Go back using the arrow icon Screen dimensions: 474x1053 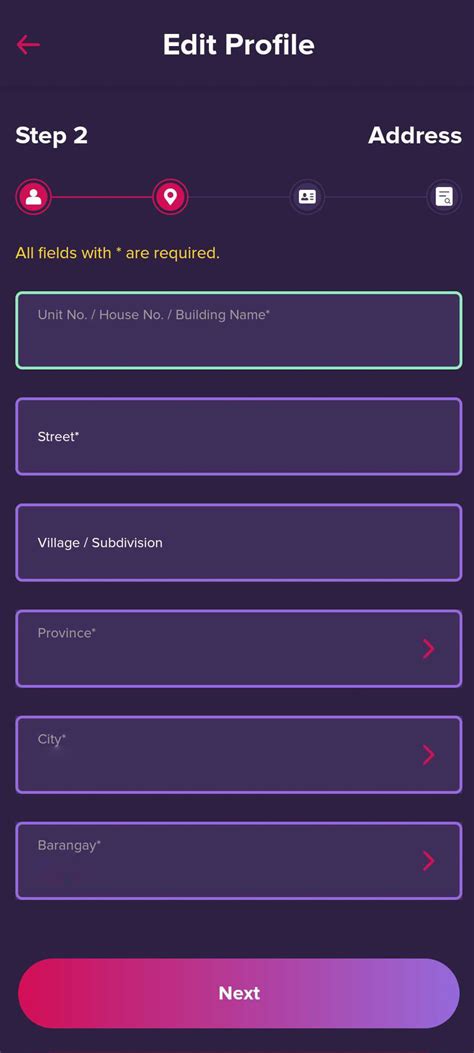pyautogui.click(x=28, y=45)
